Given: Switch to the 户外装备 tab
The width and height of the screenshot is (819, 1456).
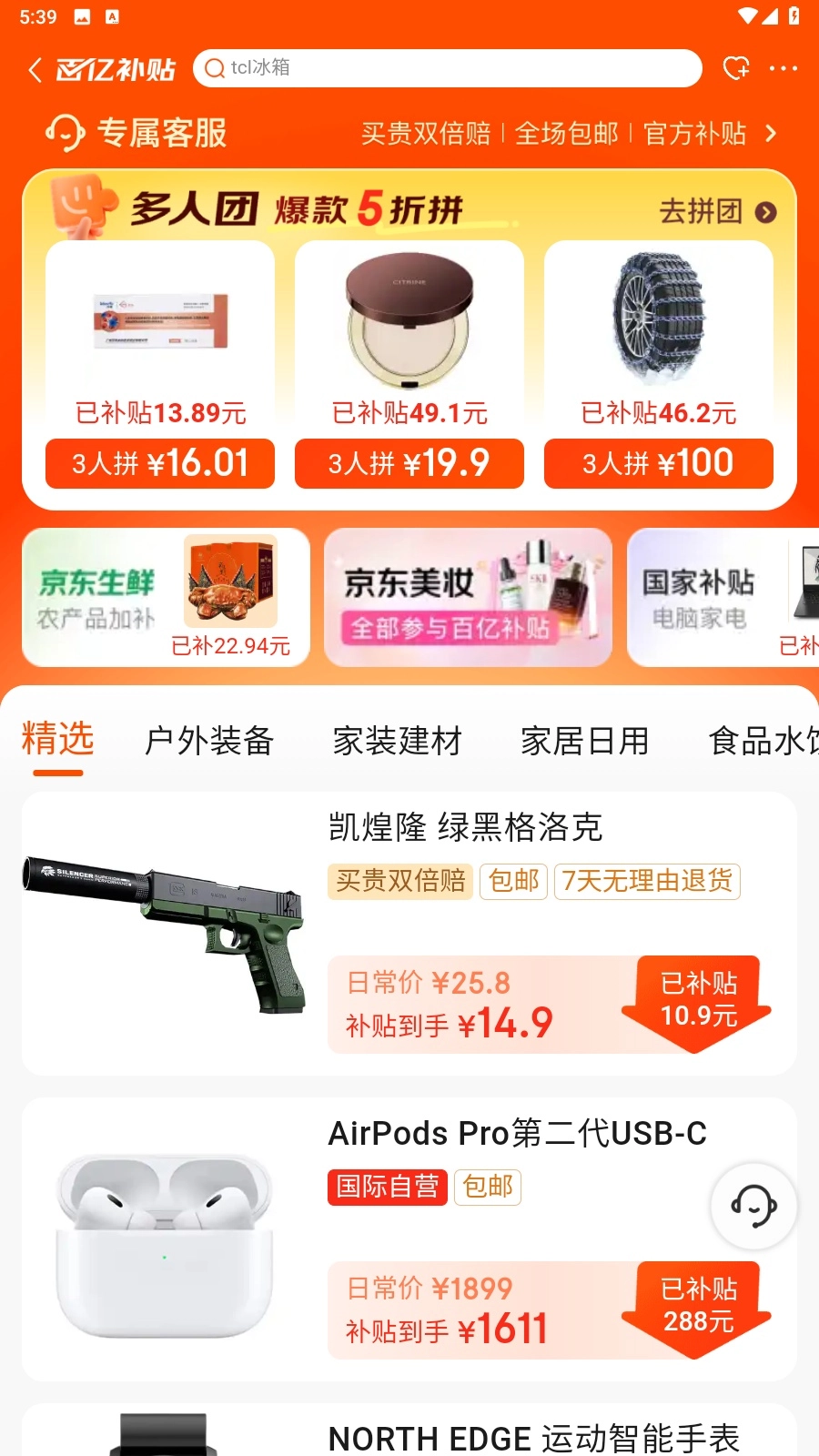Looking at the screenshot, I should point(208,742).
